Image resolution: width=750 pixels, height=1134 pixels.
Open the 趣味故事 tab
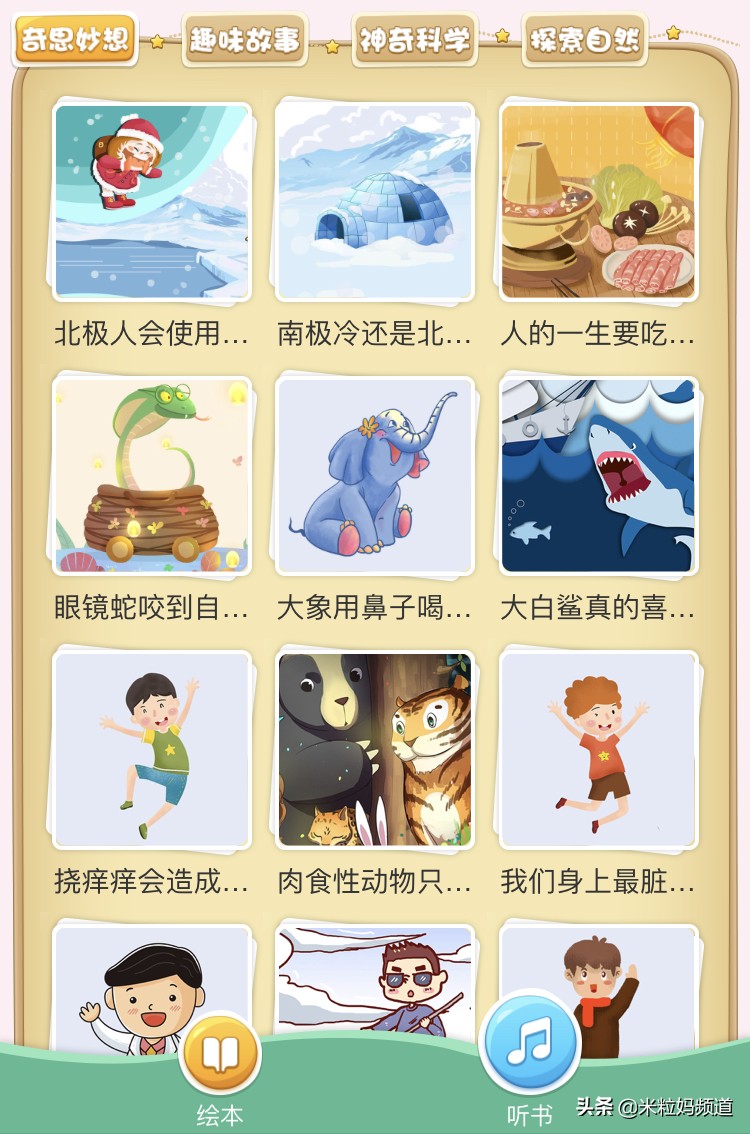244,40
